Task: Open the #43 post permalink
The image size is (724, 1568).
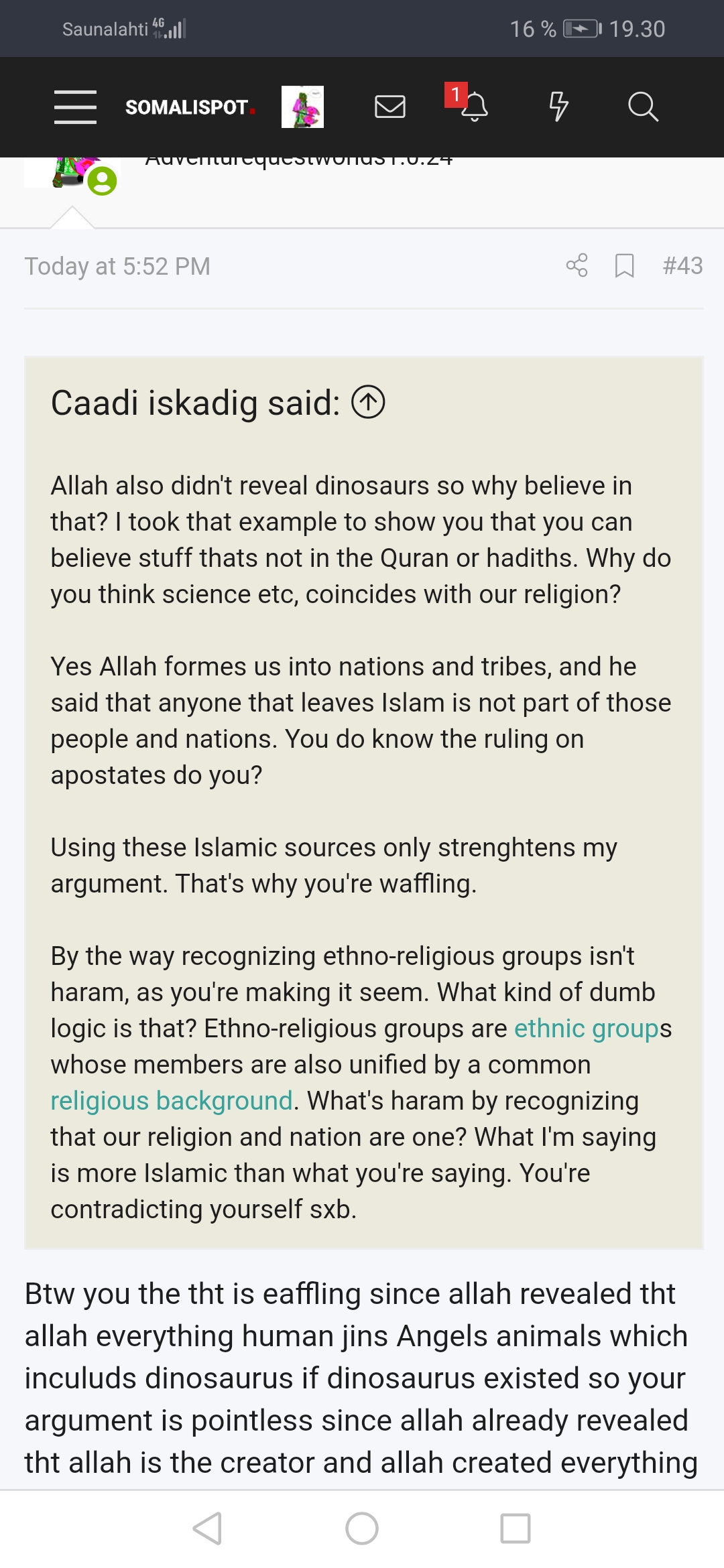Action: tap(682, 265)
